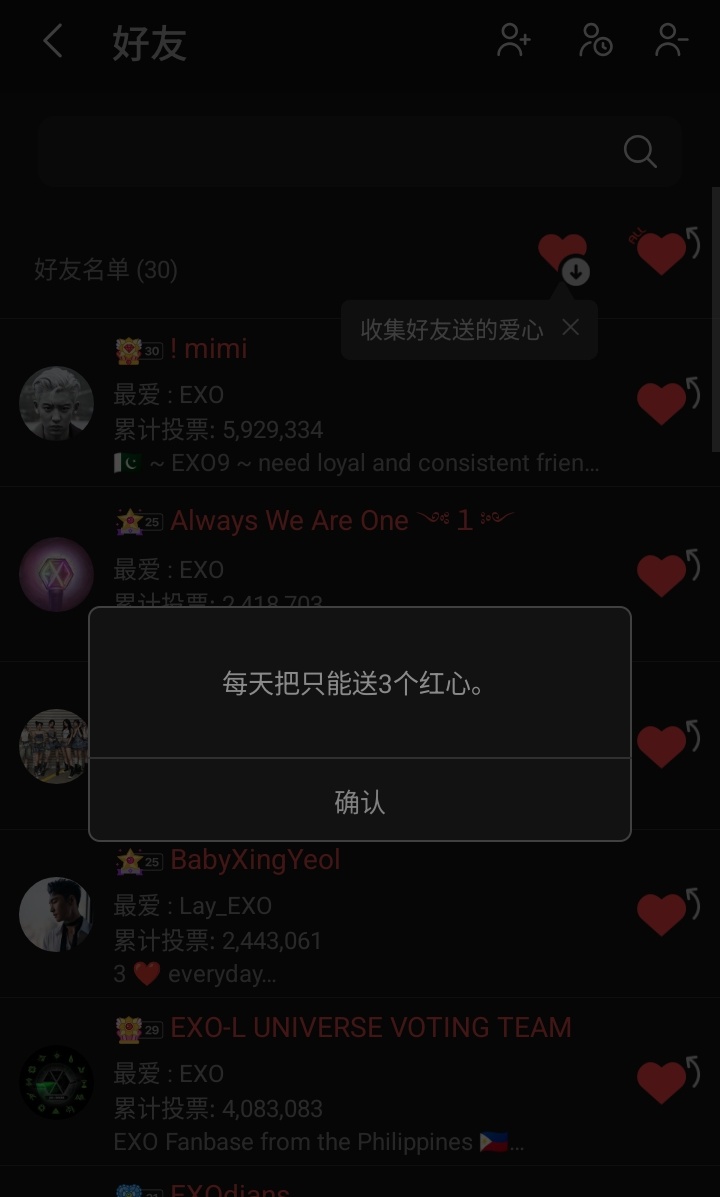Tap the add friend icon
720x1197 pixels.
click(x=513, y=40)
